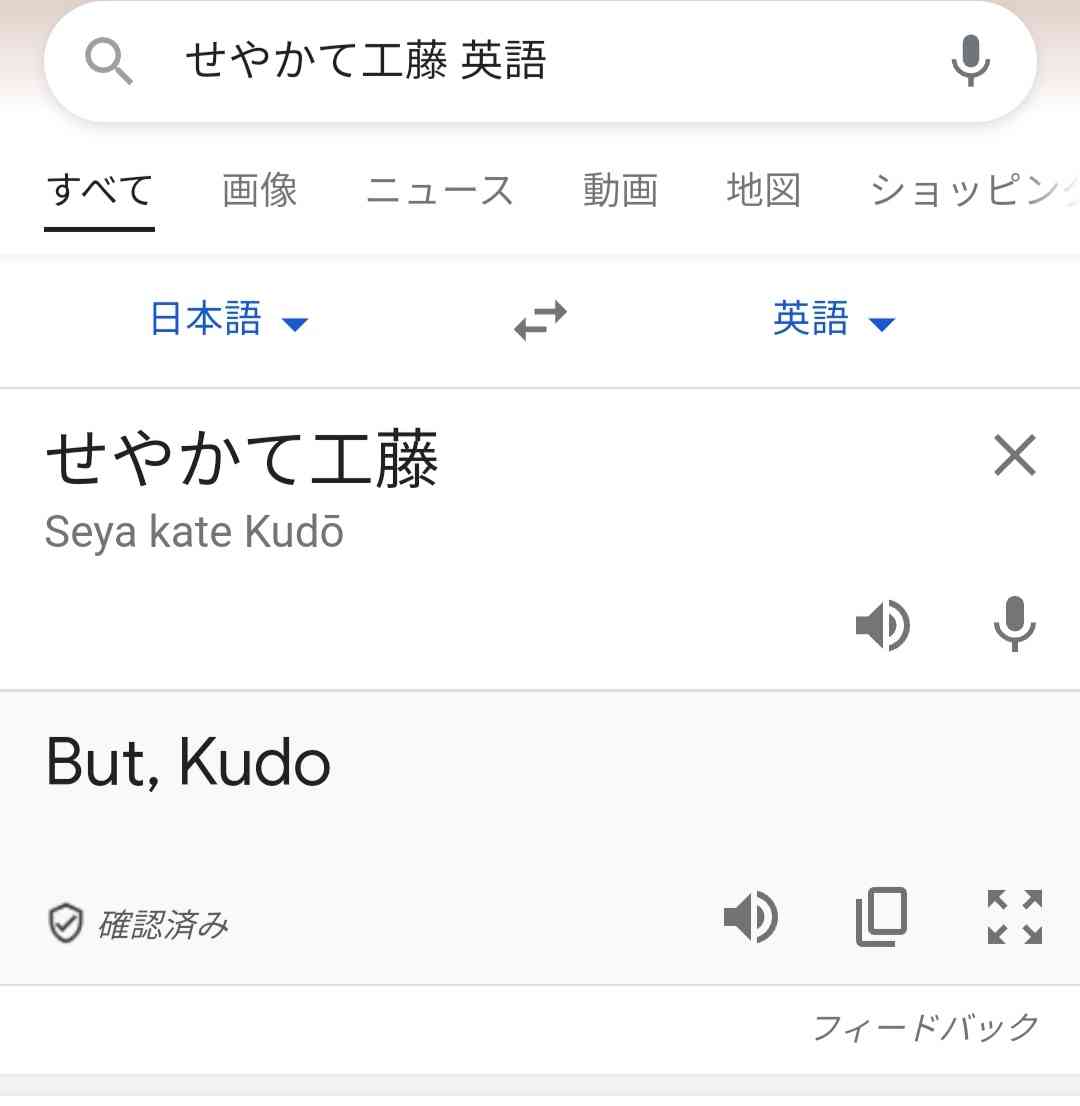Image resolution: width=1080 pixels, height=1106 pixels.
Task: Open the 地図 maps tab
Action: coord(763,190)
